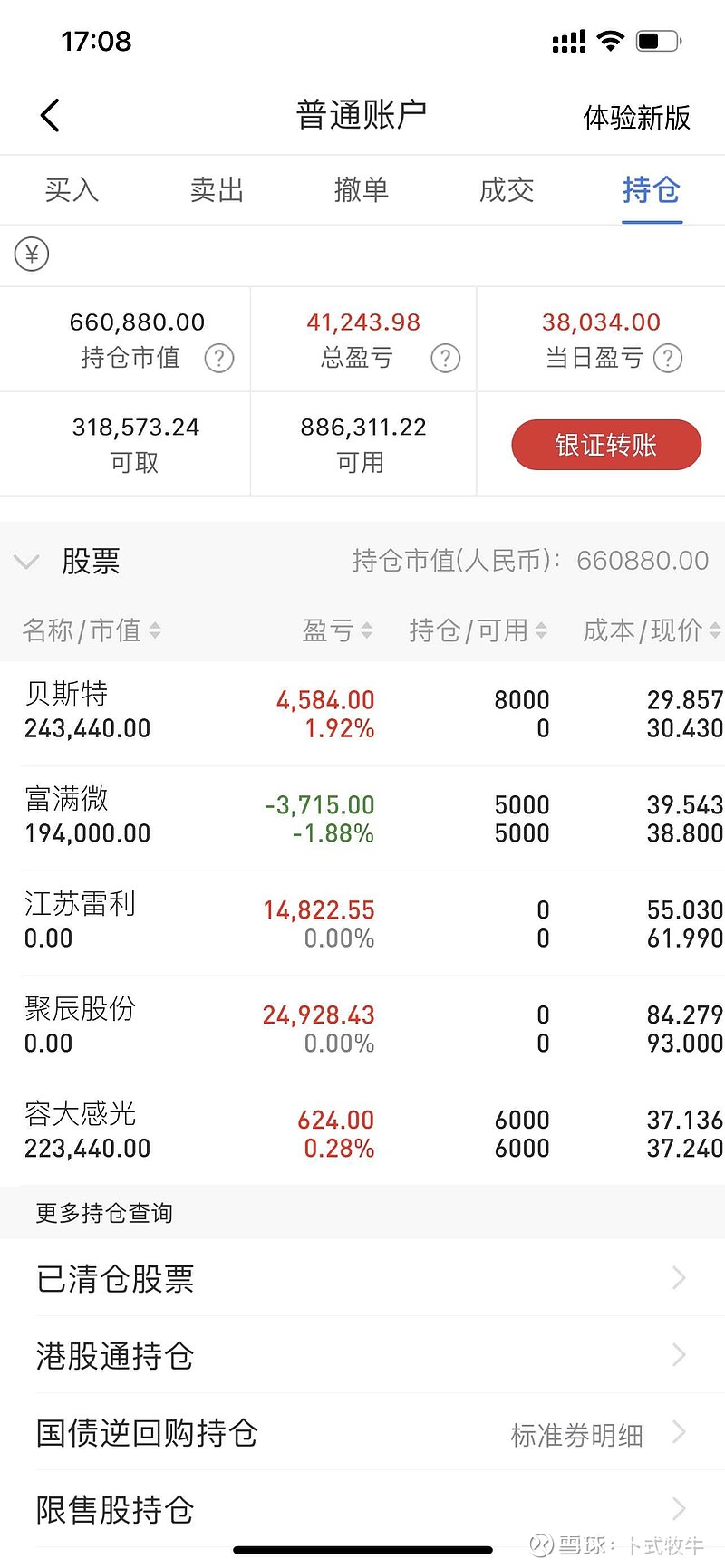Viewport: 725px width, 1568px height.
Task: Tap 体验新版 to try new version
Action: [636, 117]
